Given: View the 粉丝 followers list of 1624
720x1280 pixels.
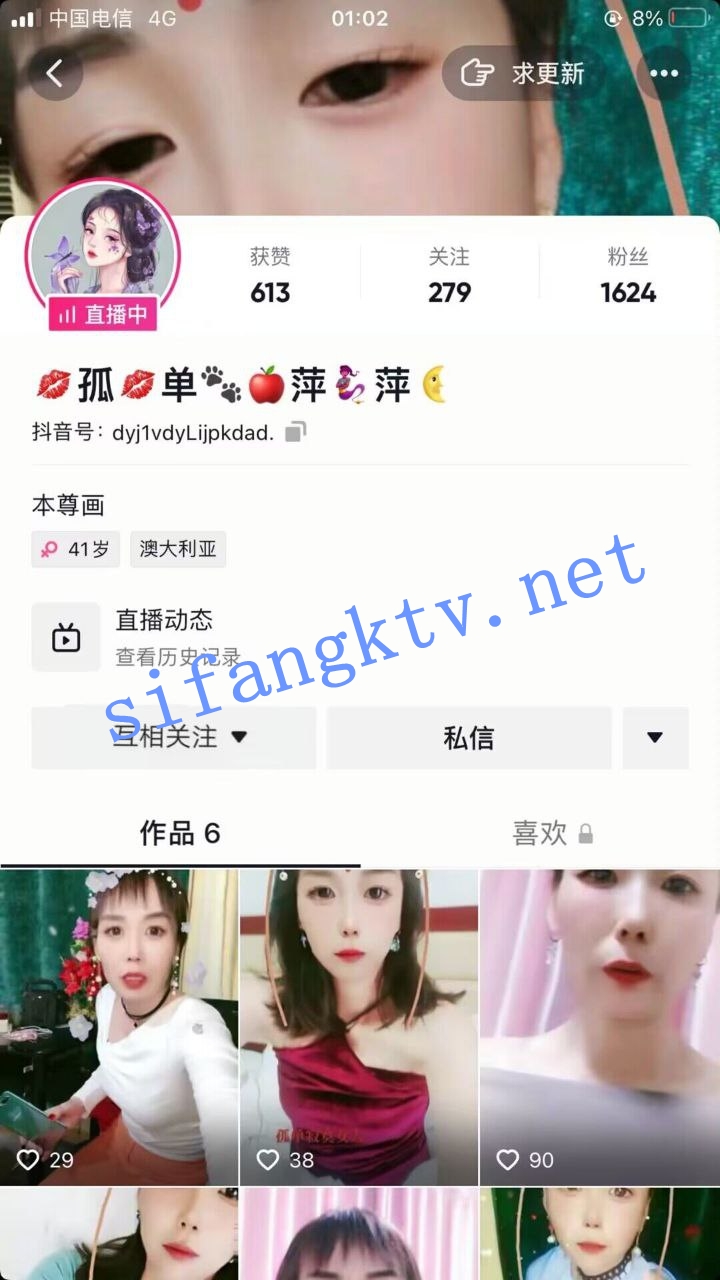Looking at the screenshot, I should coord(628,276).
